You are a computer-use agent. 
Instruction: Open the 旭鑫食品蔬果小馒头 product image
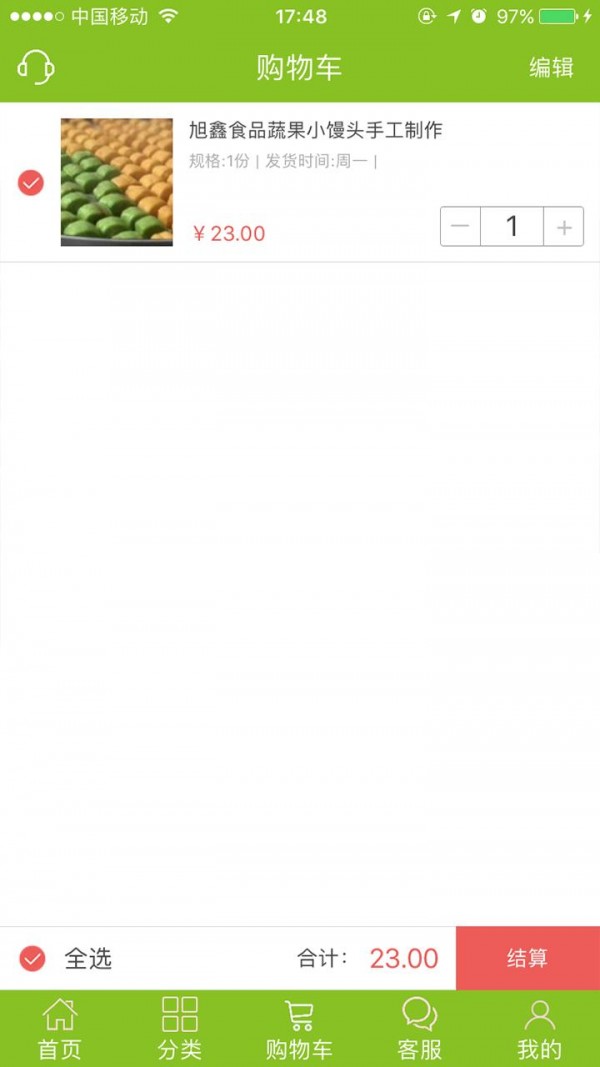point(117,182)
